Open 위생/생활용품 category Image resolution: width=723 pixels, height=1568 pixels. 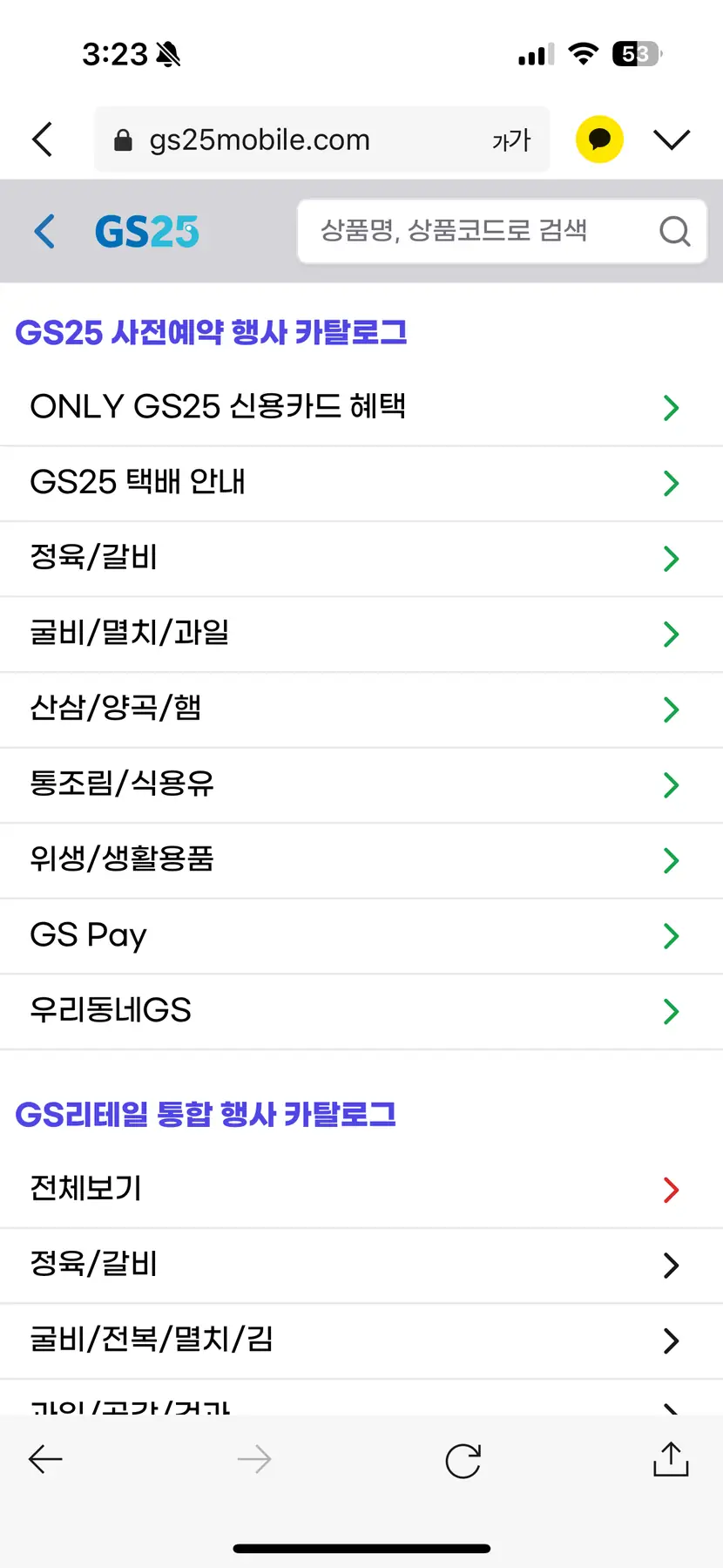[x=361, y=859]
